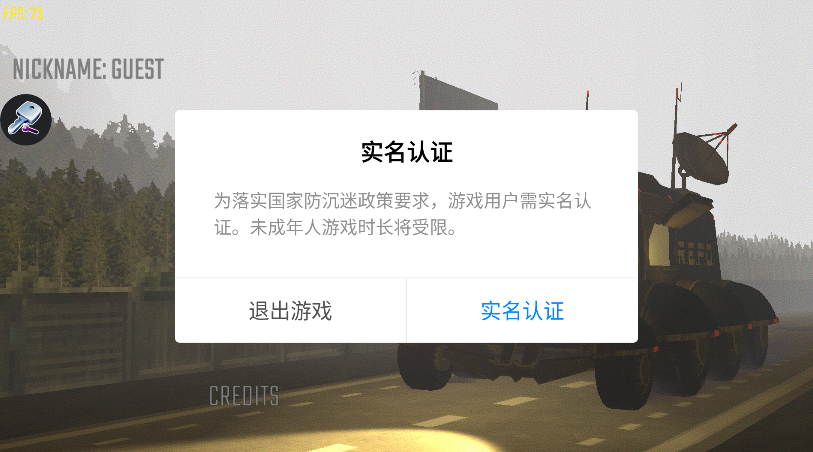Screen dimensions: 813x452
Task: Open the Credits screen
Action: tap(243, 396)
